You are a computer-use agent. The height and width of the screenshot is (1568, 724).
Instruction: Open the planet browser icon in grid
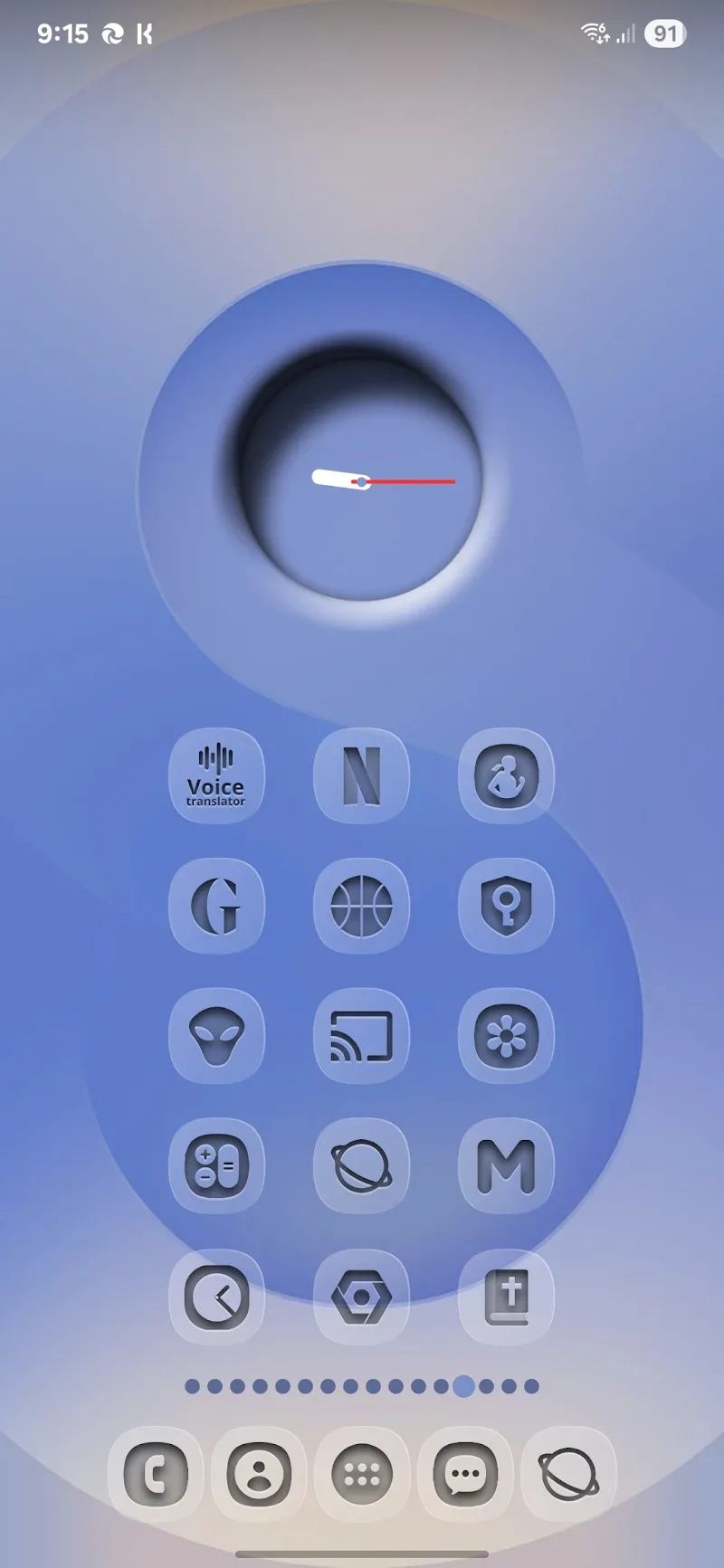361,1166
